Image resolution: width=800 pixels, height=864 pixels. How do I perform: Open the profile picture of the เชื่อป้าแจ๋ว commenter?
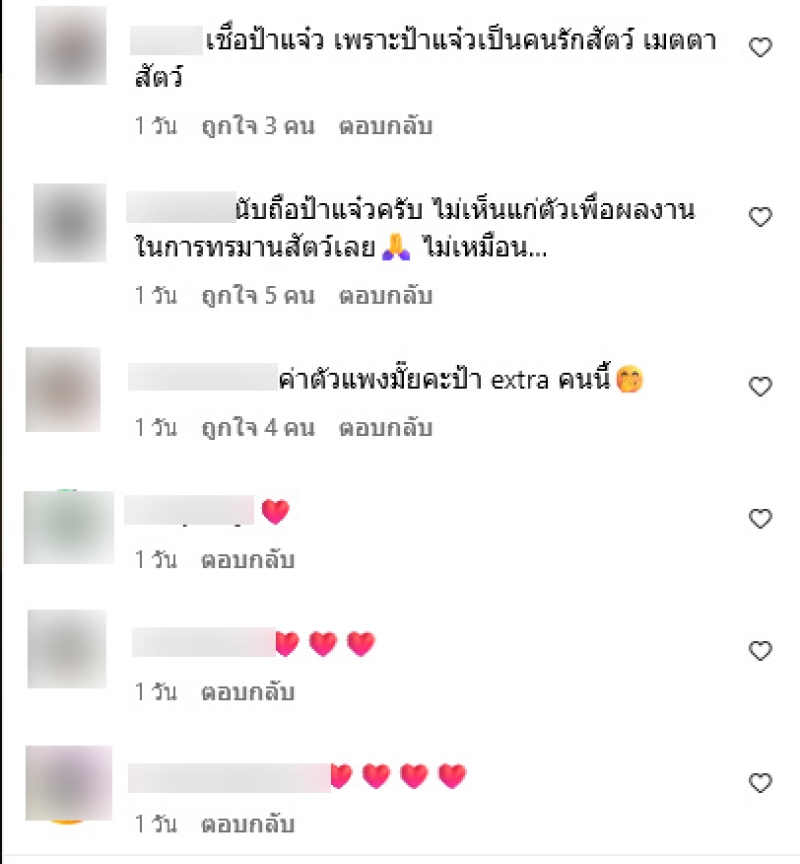(71, 46)
